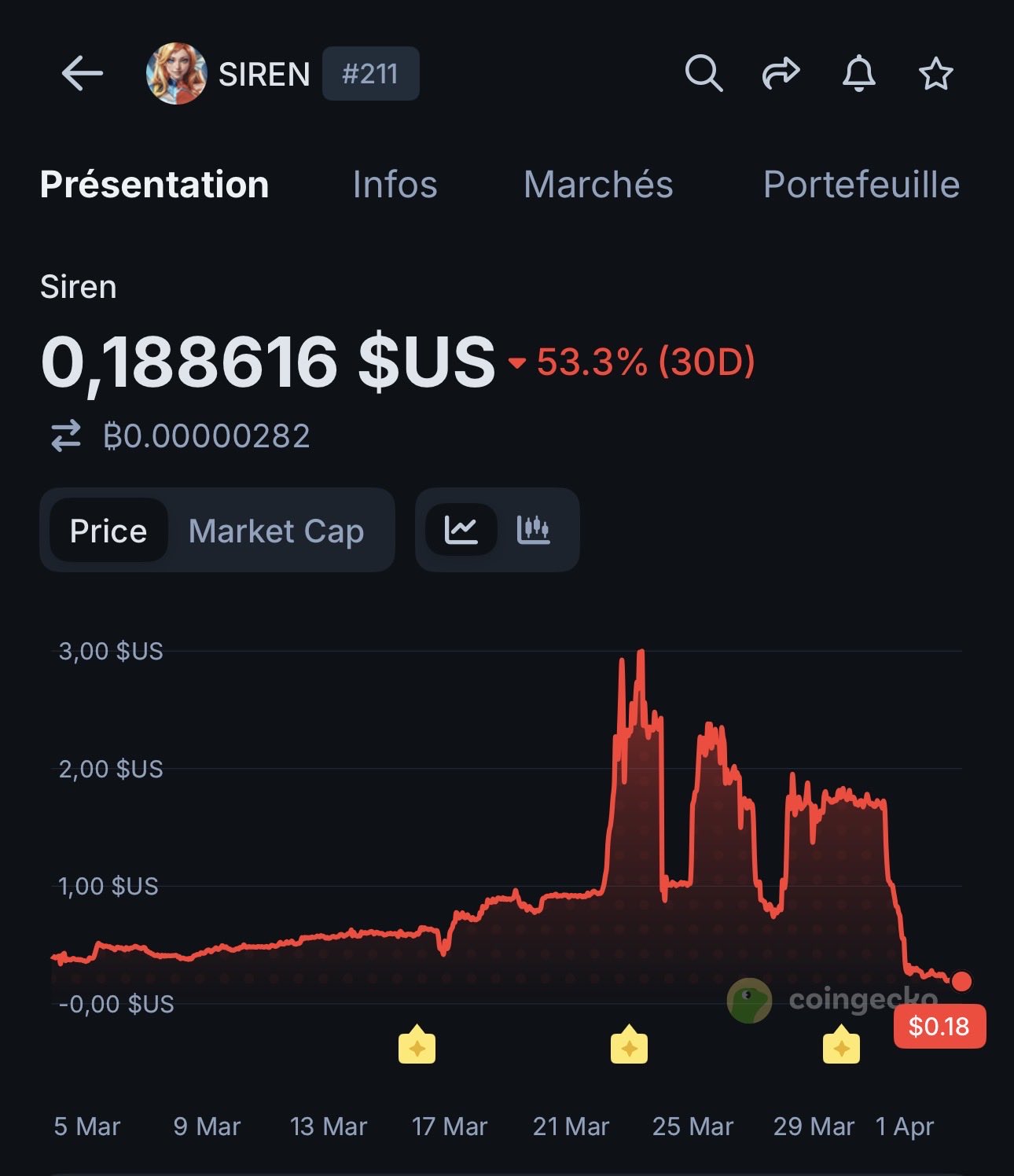View the event marker near 29 Mar

pos(841,1046)
